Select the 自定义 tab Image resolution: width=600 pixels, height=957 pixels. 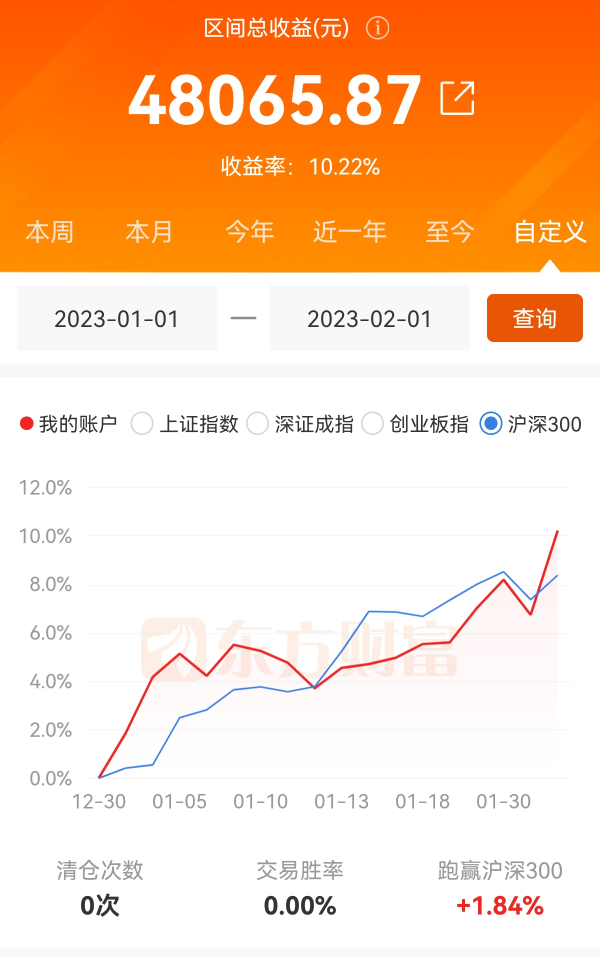click(549, 233)
